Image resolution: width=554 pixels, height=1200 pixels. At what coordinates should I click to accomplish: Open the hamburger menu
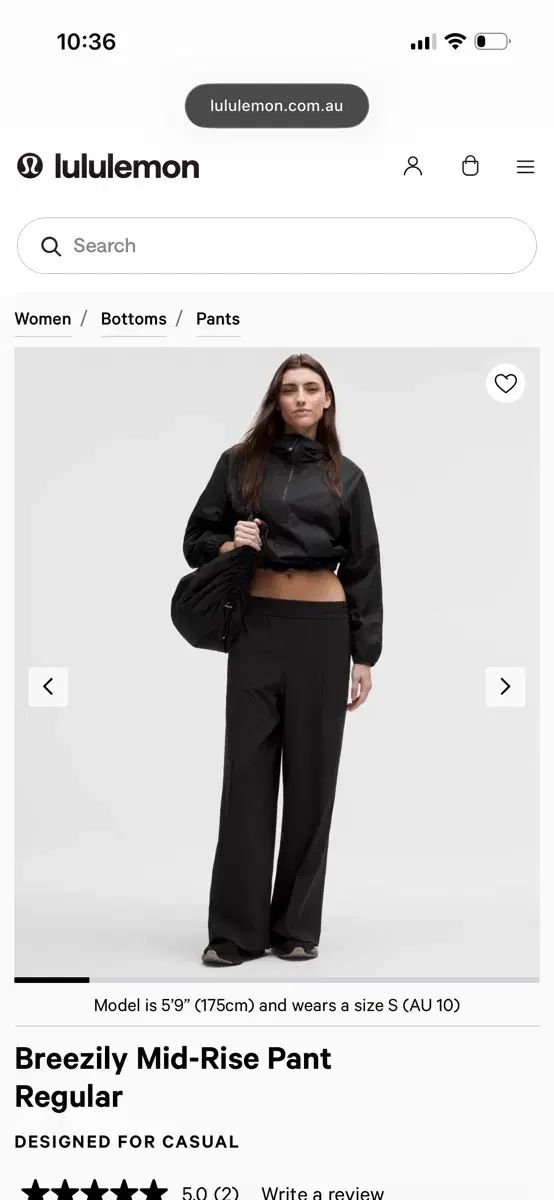pos(525,167)
